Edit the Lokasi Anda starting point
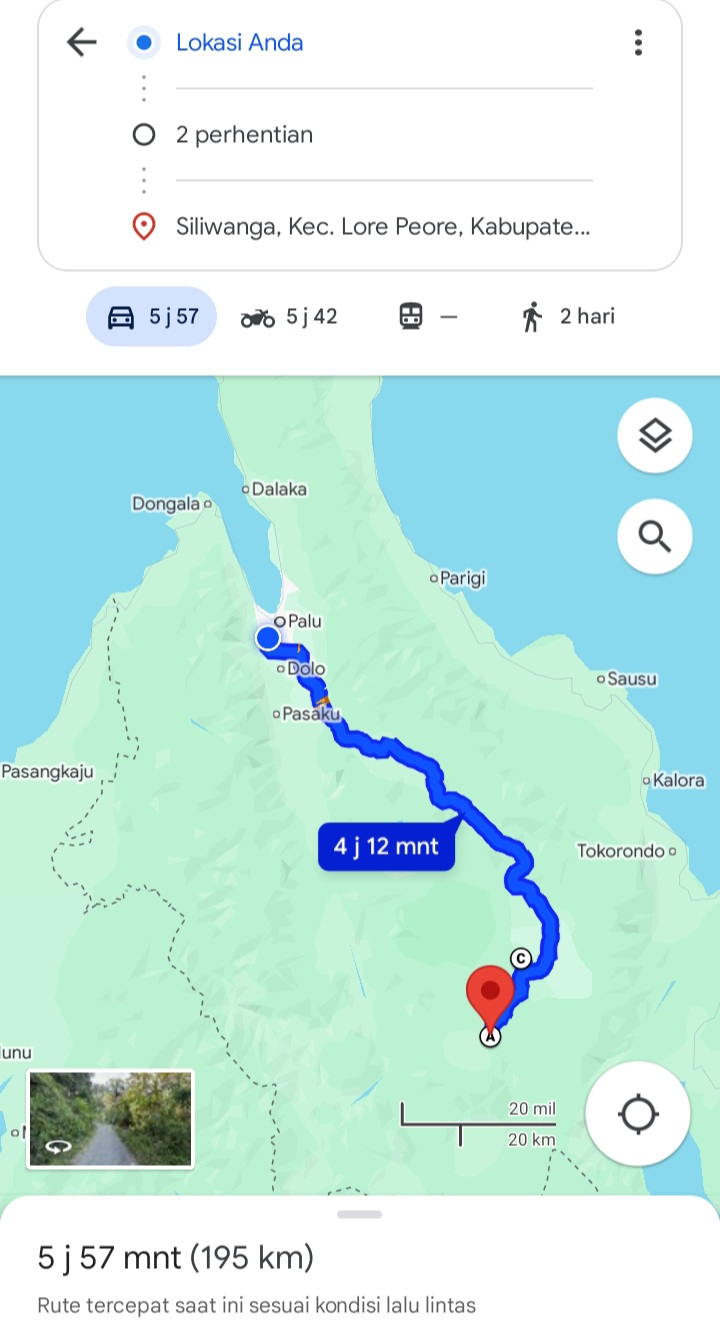This screenshot has width=720, height=1336. click(384, 43)
